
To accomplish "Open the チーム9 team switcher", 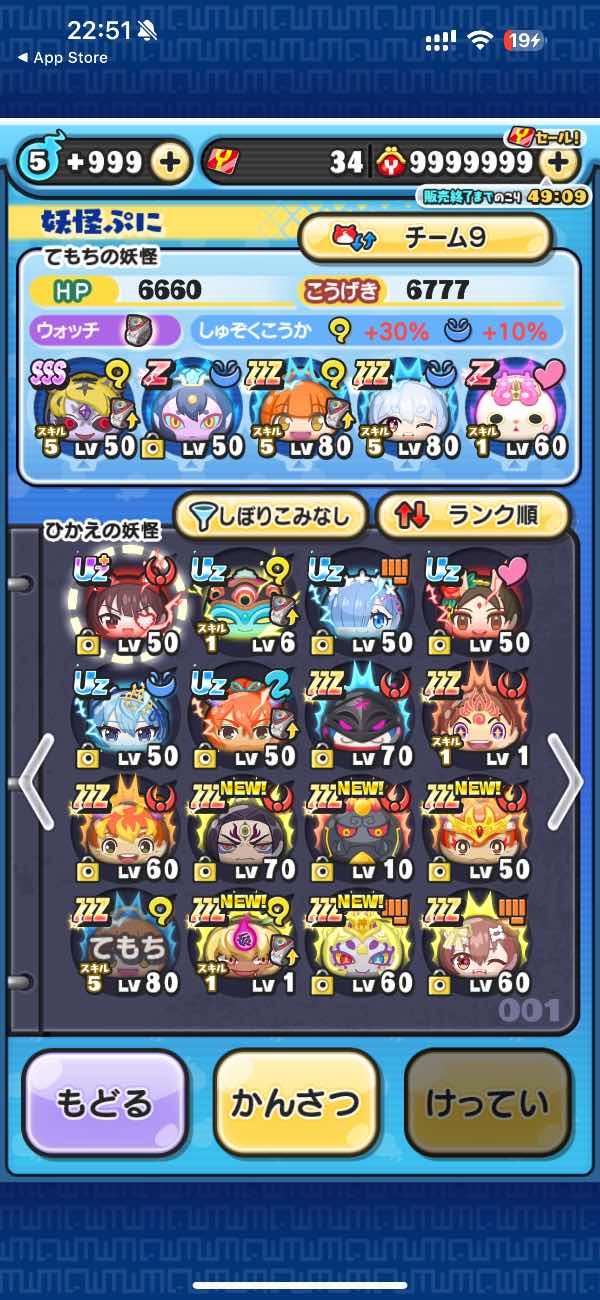I will [425, 237].
